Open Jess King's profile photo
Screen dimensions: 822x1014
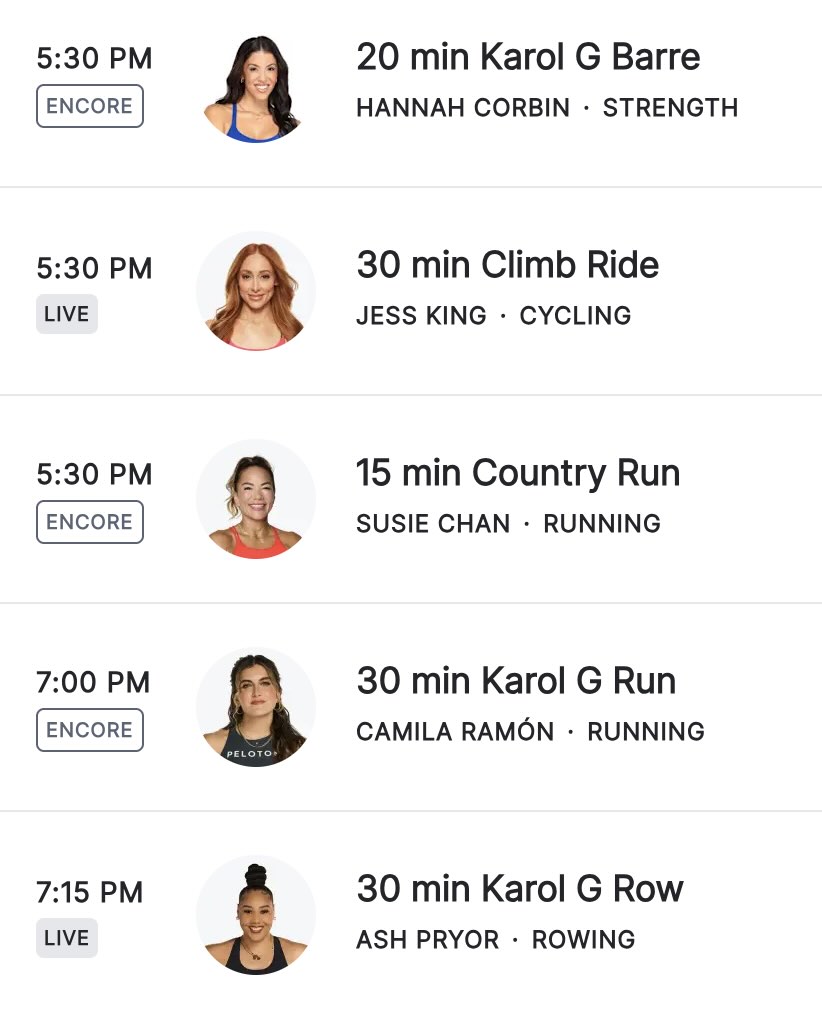(256, 291)
